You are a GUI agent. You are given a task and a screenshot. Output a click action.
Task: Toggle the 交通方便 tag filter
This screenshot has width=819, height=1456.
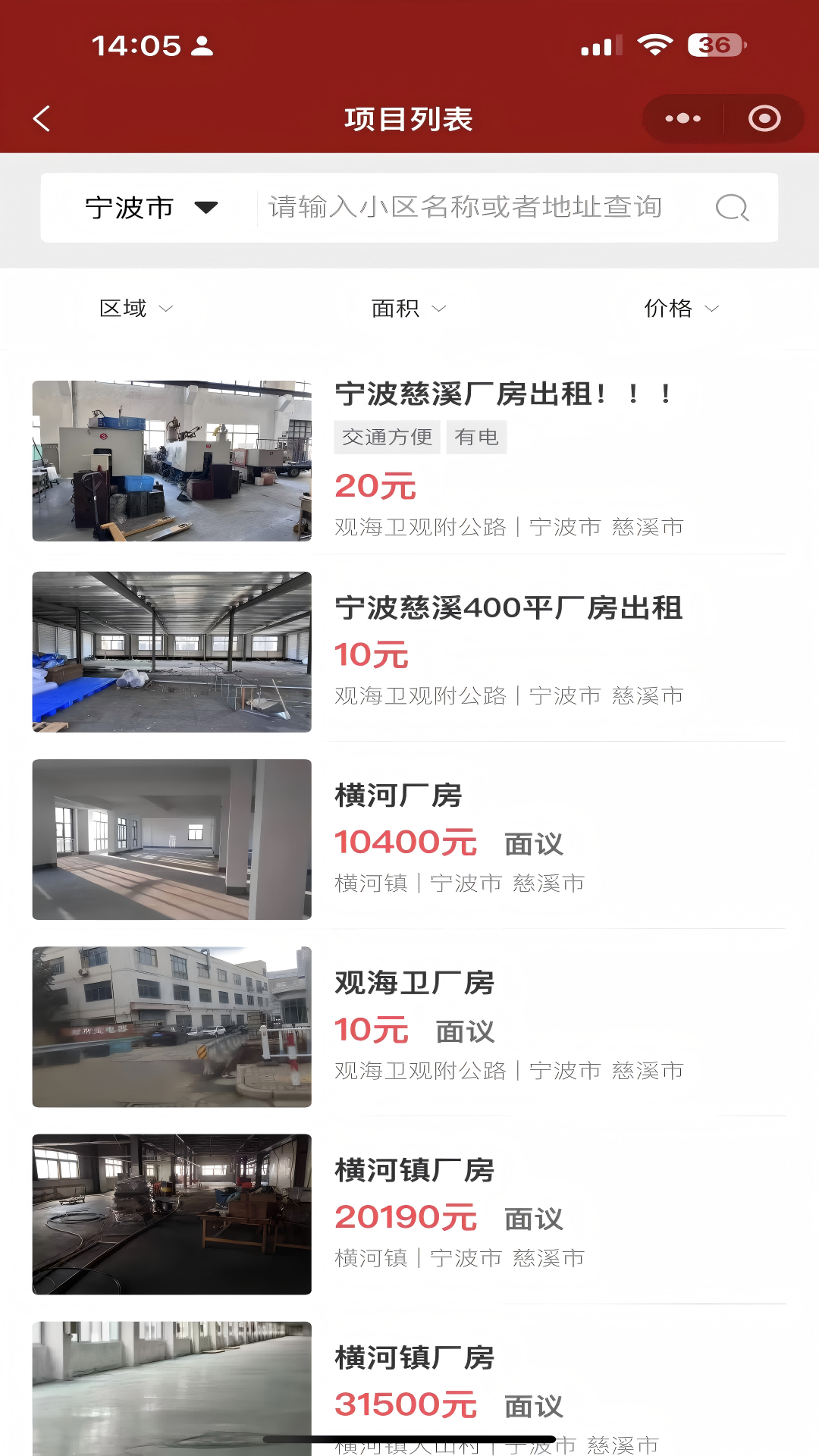(388, 437)
